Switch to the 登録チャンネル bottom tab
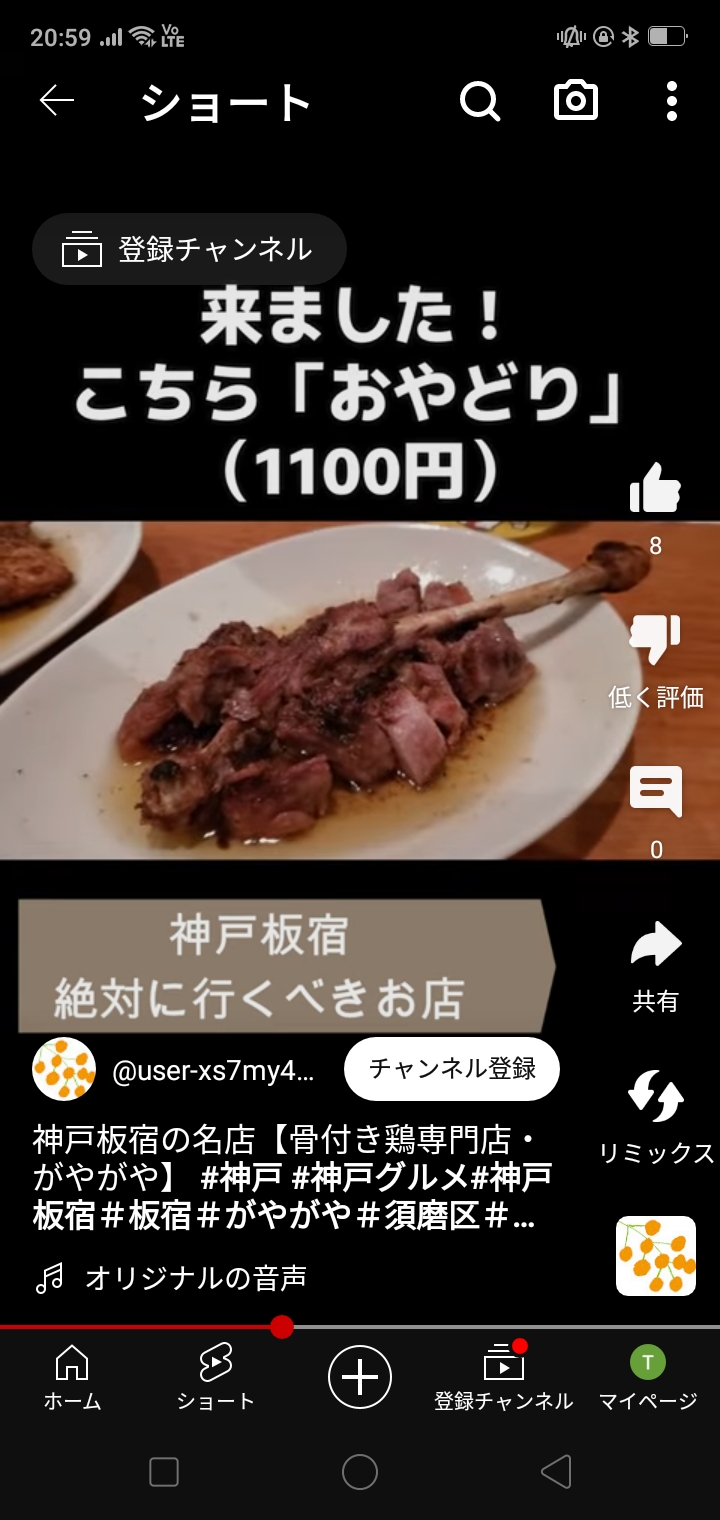This screenshot has height=1520, width=720. 503,1377
